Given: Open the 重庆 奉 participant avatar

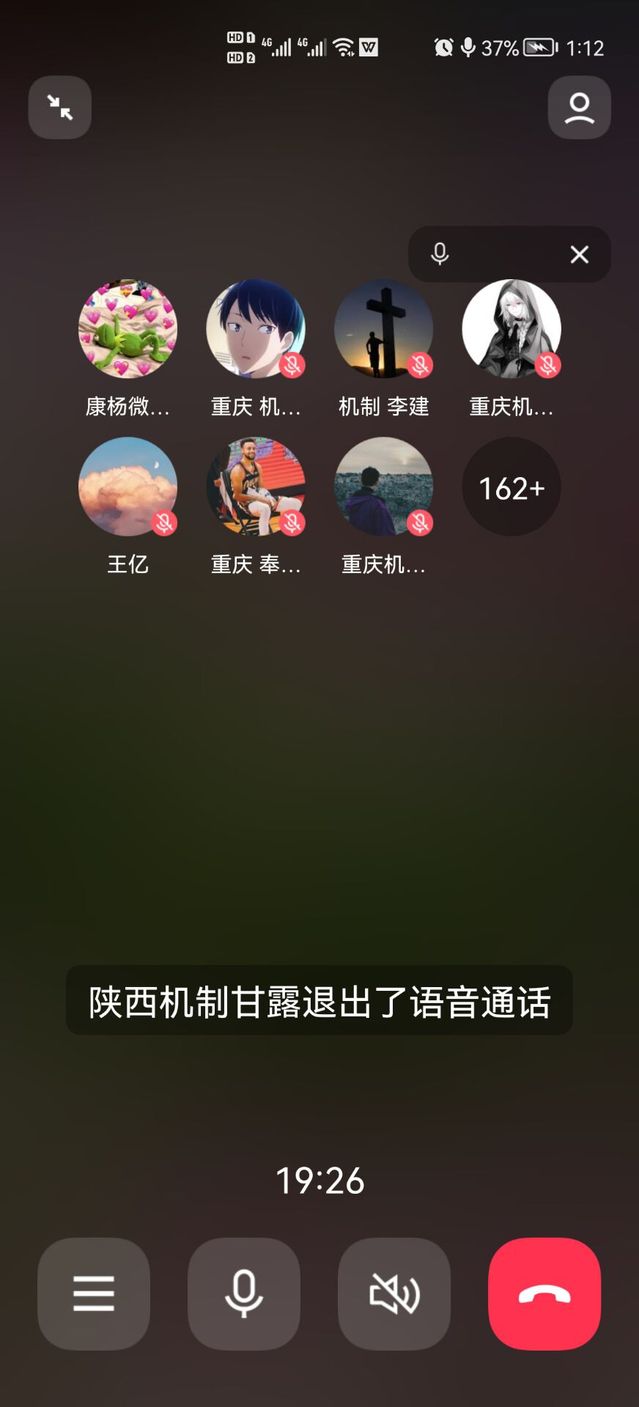Looking at the screenshot, I should click(x=256, y=487).
